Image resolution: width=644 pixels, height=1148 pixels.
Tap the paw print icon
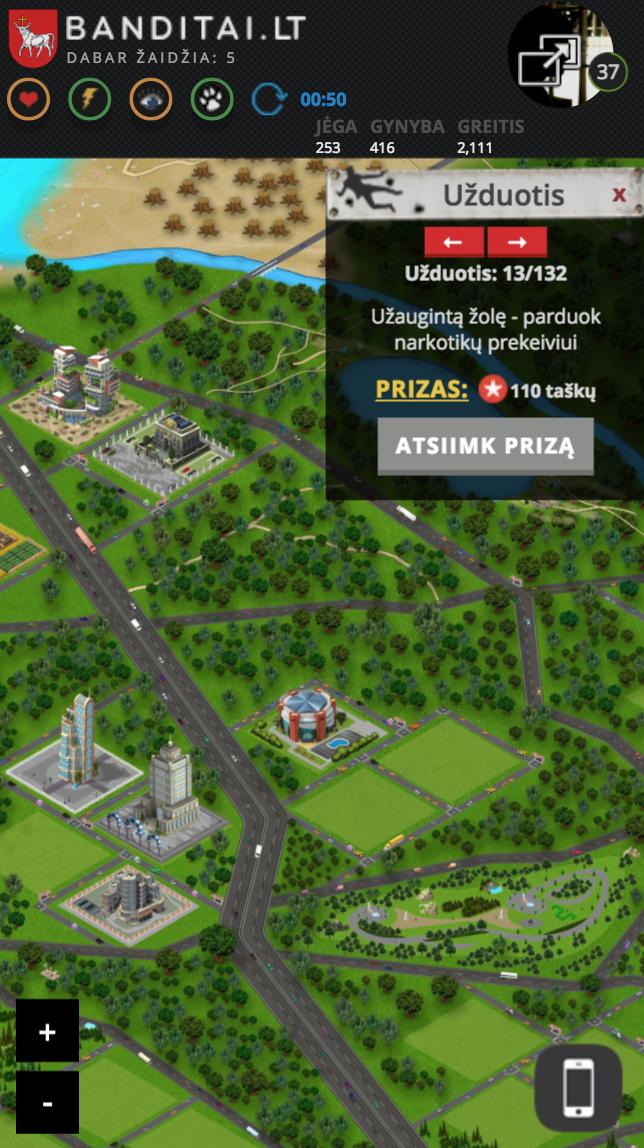[212, 99]
